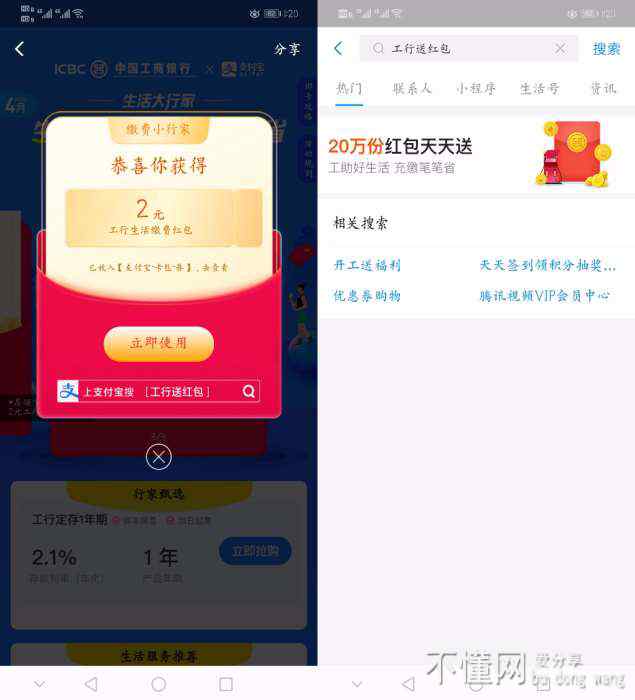Clear the search text
635x700 pixels.
pyautogui.click(x=560, y=49)
